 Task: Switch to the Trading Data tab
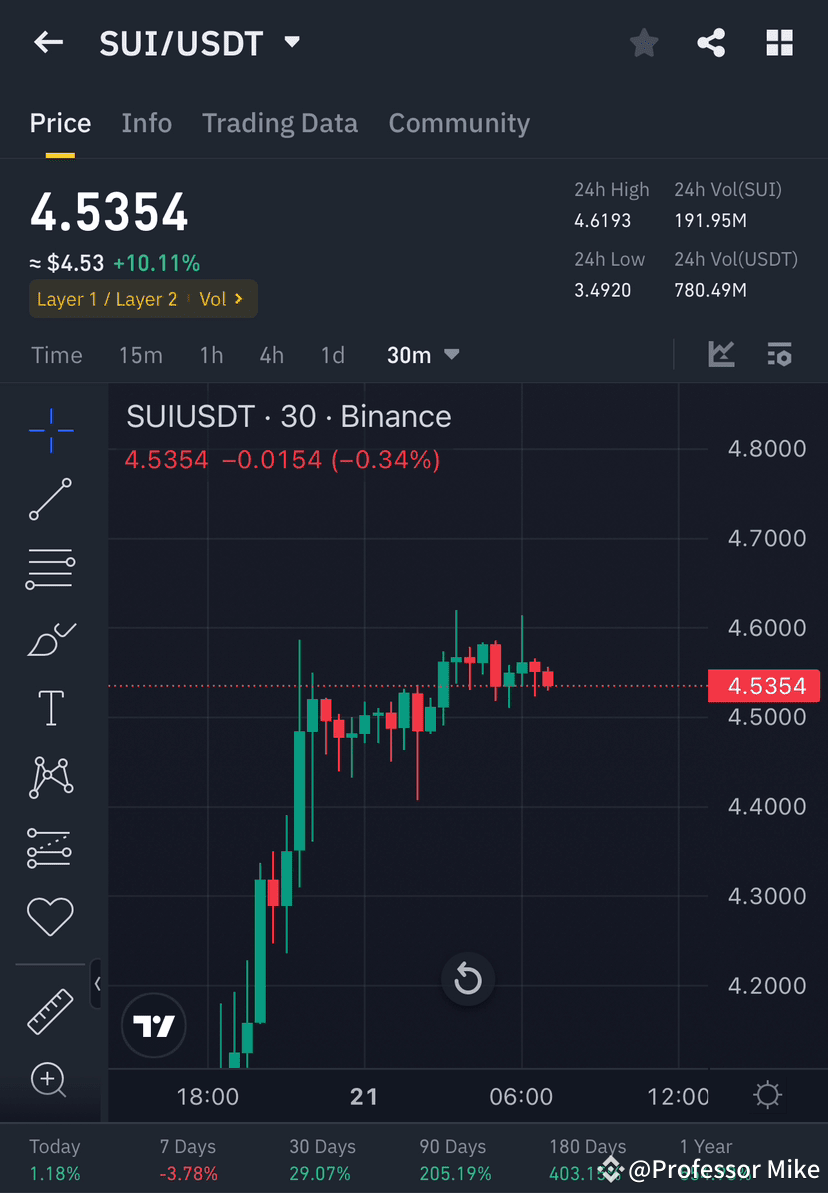280,122
